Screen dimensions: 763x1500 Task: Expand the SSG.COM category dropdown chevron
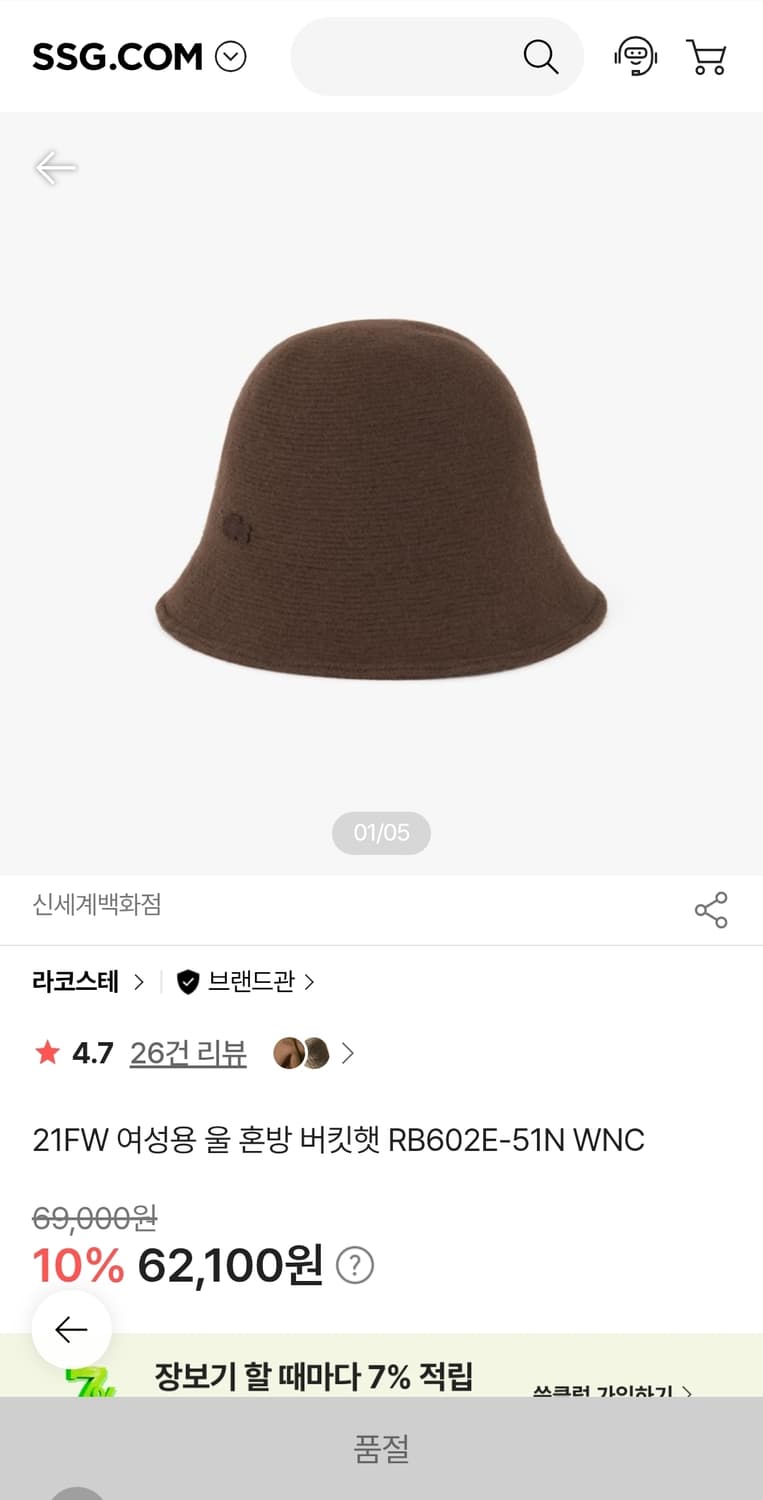point(231,56)
